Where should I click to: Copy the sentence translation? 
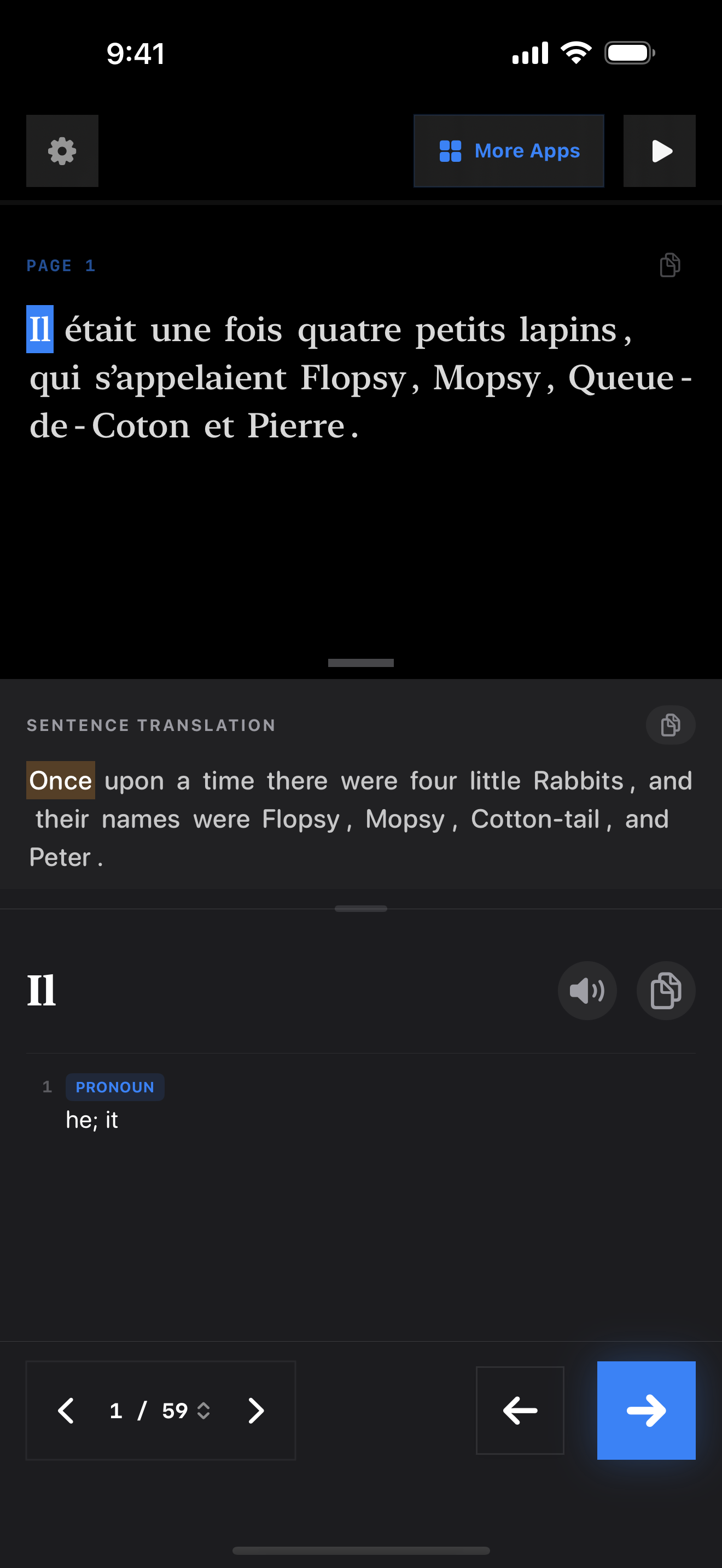670,725
